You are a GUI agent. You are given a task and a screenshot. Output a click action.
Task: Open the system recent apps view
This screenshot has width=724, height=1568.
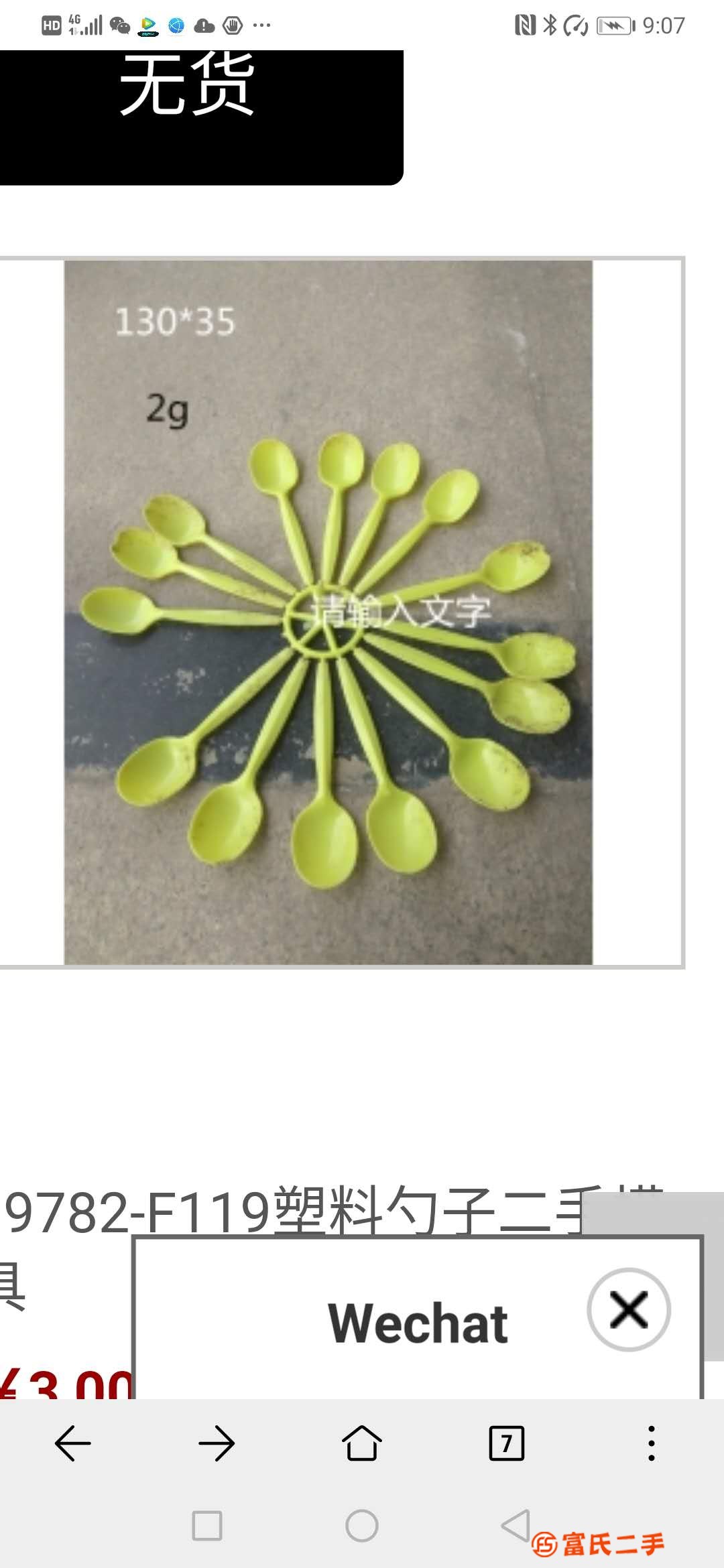point(207,1526)
